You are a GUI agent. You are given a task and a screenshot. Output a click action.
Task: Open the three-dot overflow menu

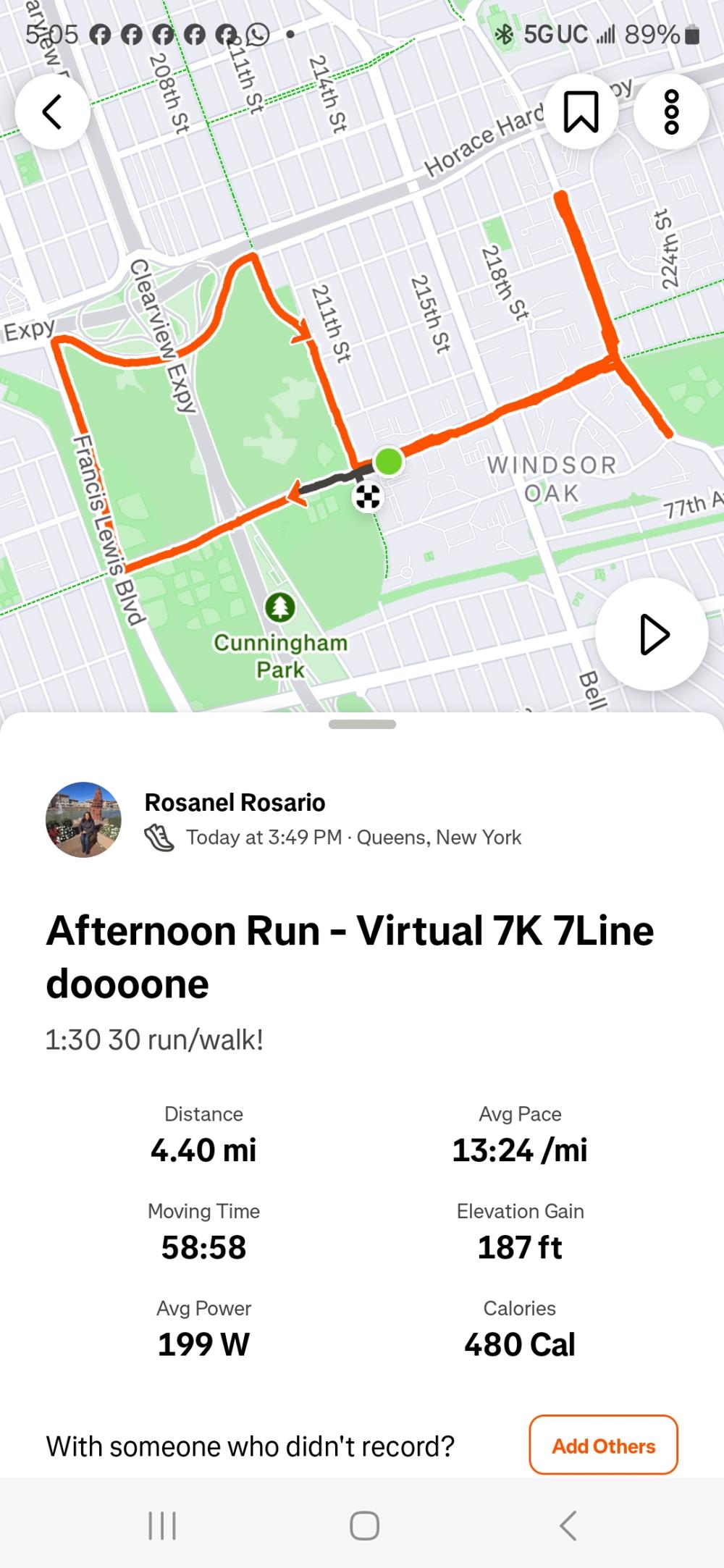click(671, 112)
